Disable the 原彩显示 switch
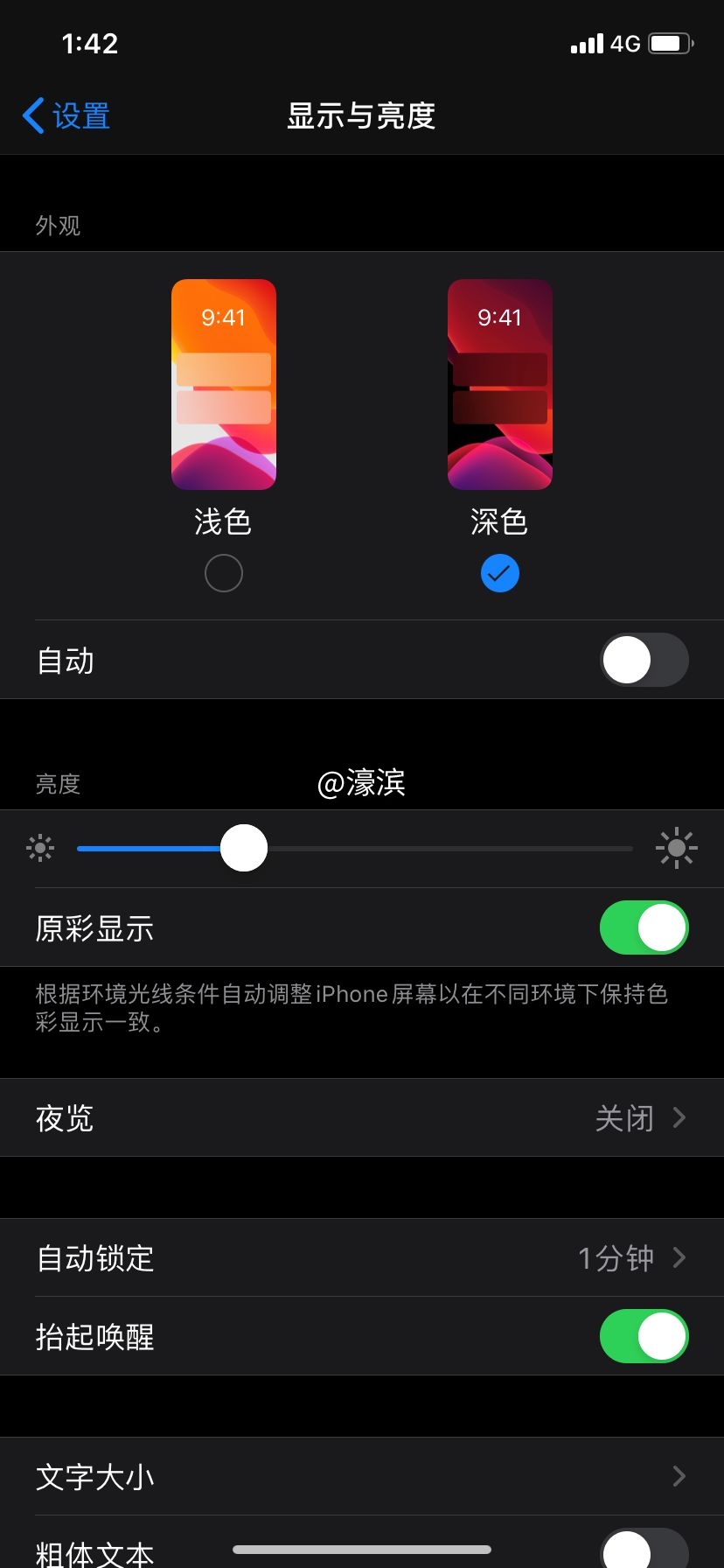 [644, 927]
